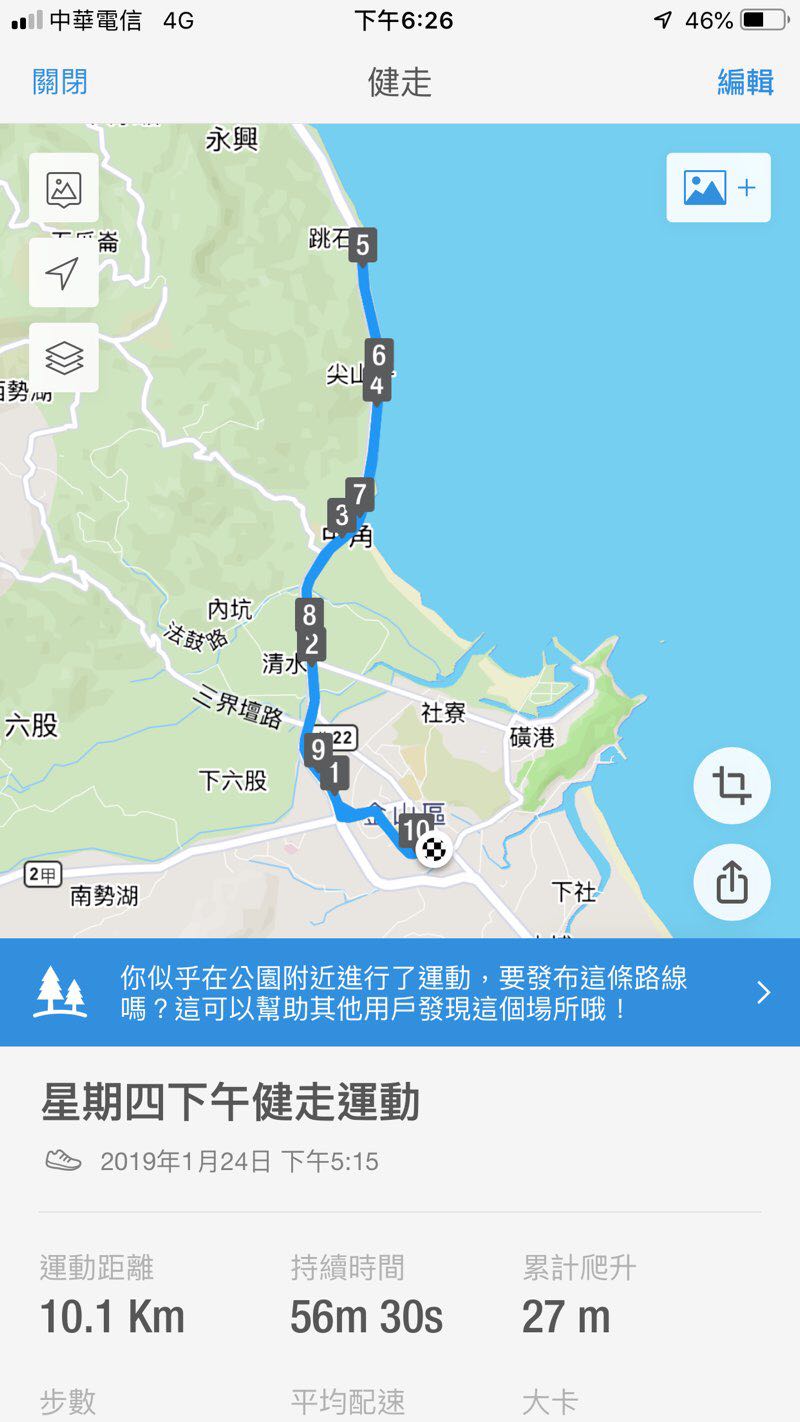
Task: Tap the location arrow on the map
Action: pos(64,272)
